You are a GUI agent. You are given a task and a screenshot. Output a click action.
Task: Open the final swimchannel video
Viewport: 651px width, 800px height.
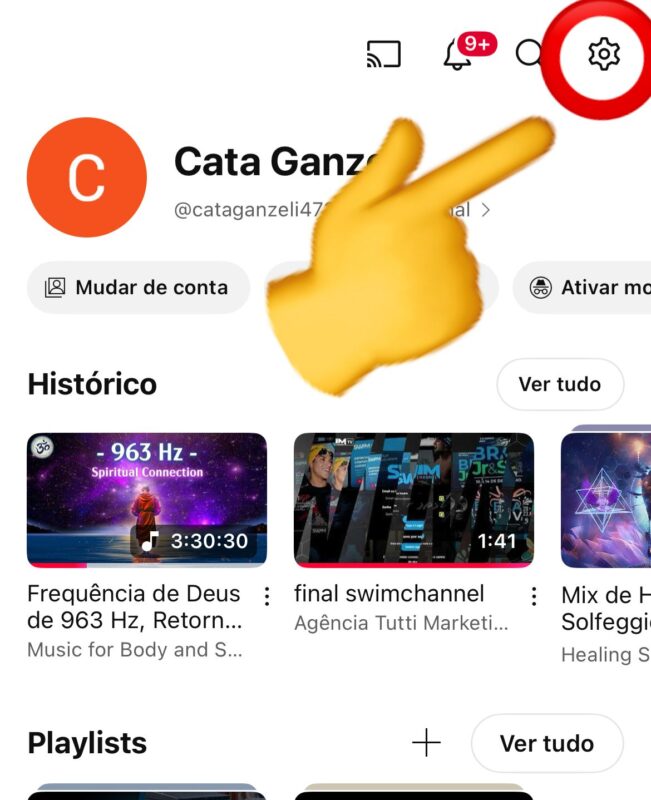pyautogui.click(x=413, y=500)
